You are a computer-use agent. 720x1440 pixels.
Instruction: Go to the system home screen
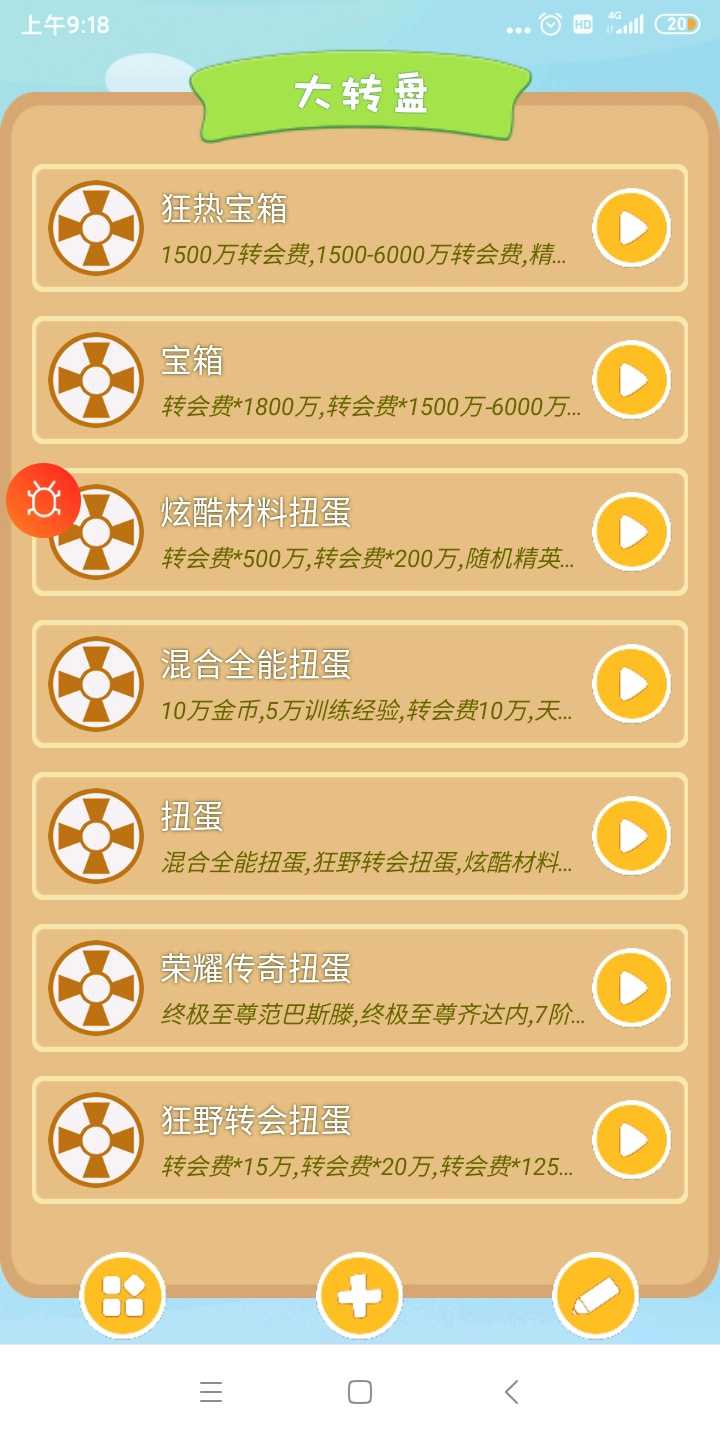tap(360, 1392)
